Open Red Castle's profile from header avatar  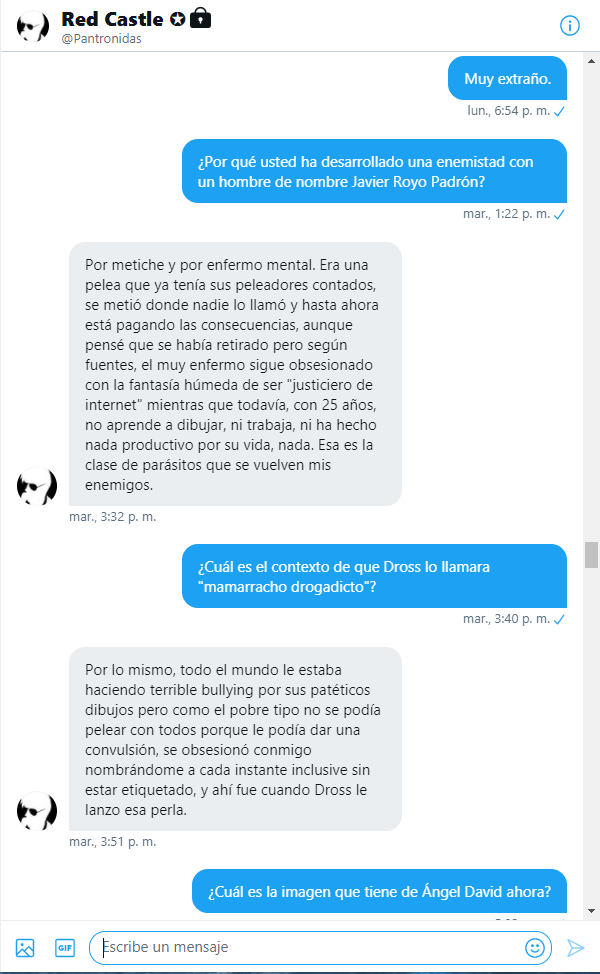33,26
